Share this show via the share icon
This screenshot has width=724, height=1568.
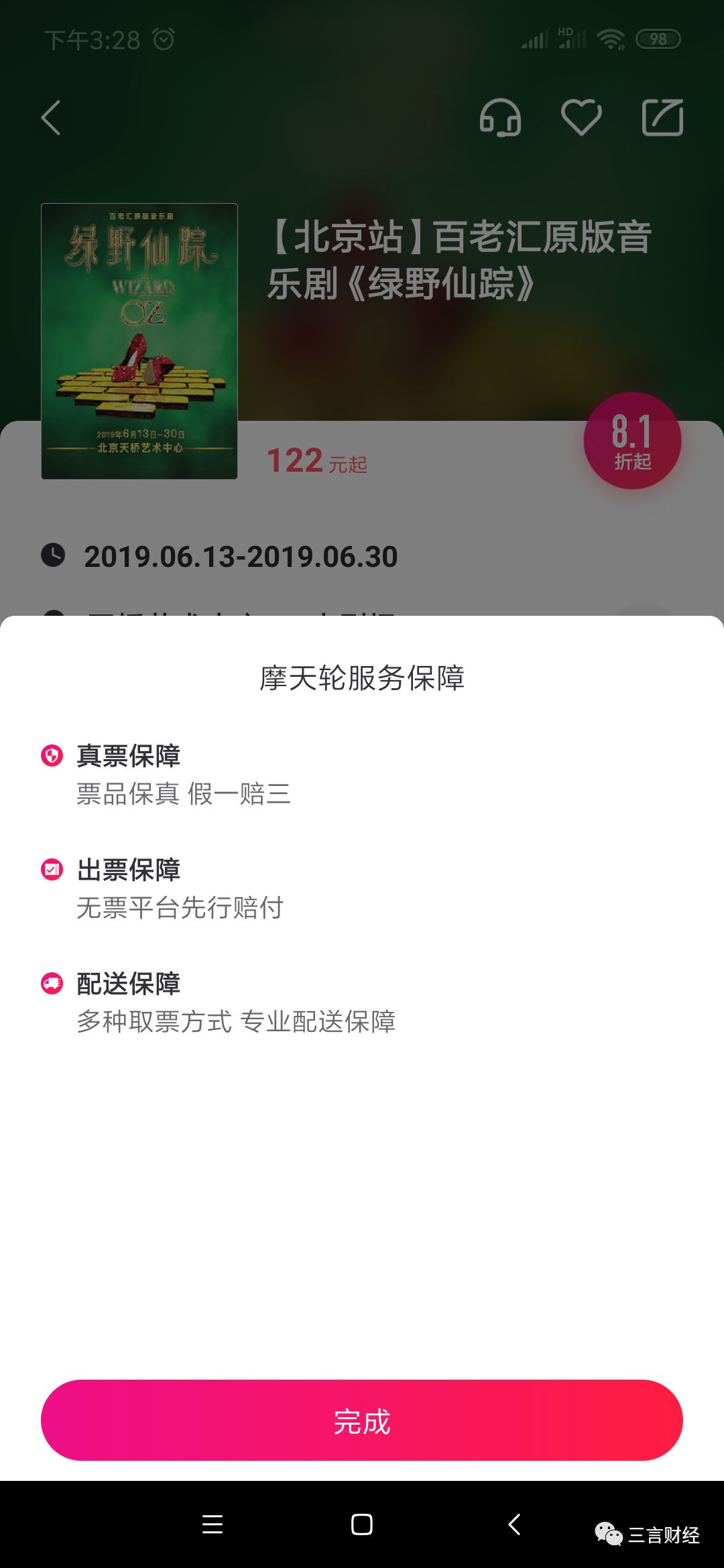click(662, 118)
